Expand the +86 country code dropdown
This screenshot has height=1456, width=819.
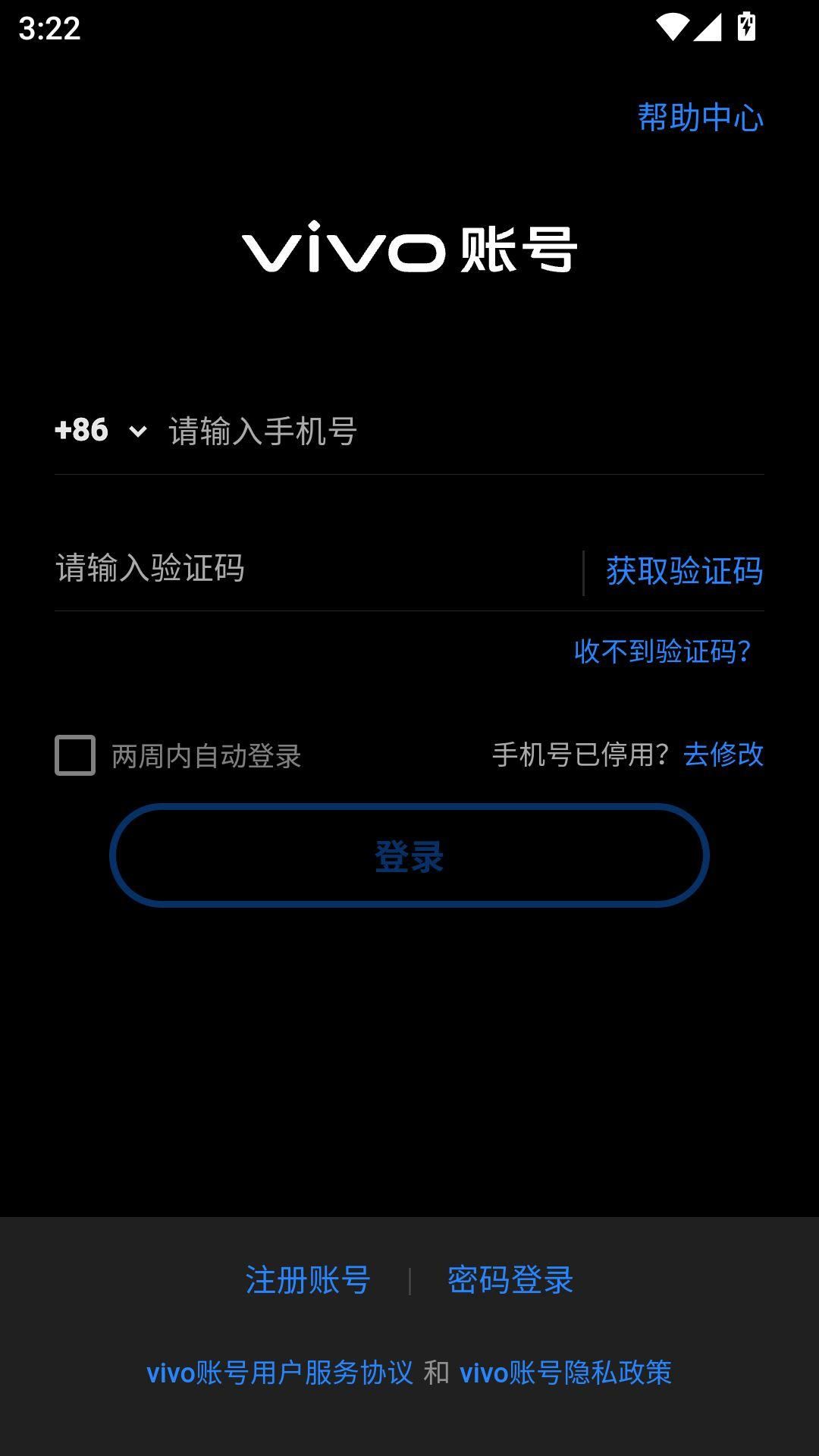pyautogui.click(x=101, y=431)
